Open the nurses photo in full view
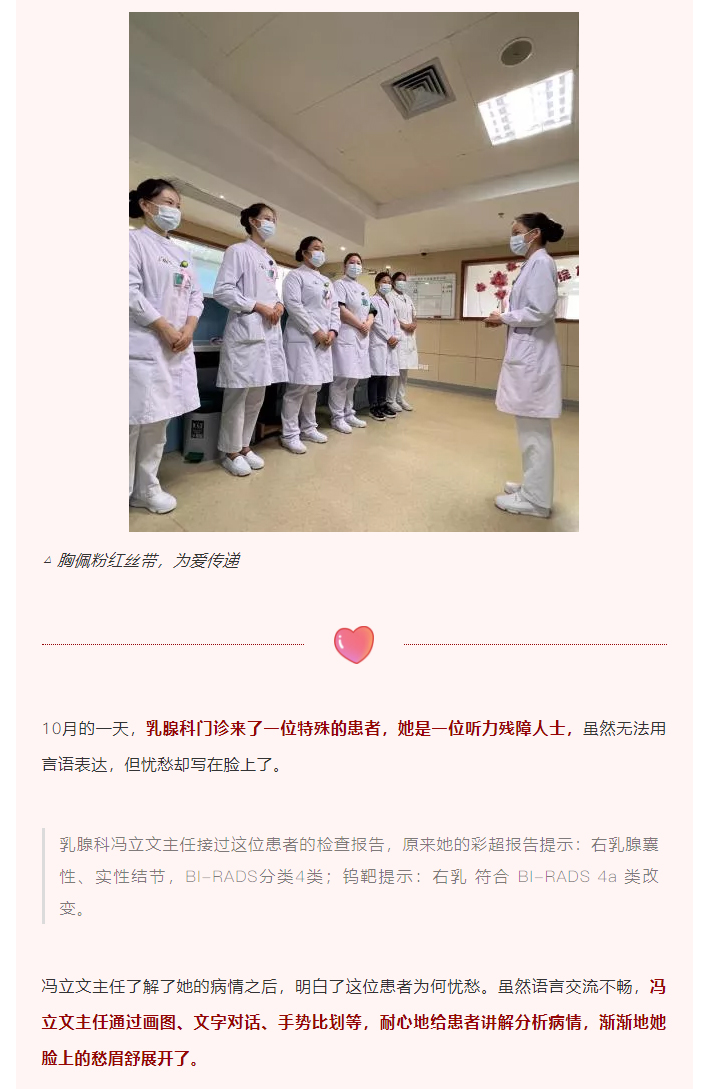 coord(353,272)
